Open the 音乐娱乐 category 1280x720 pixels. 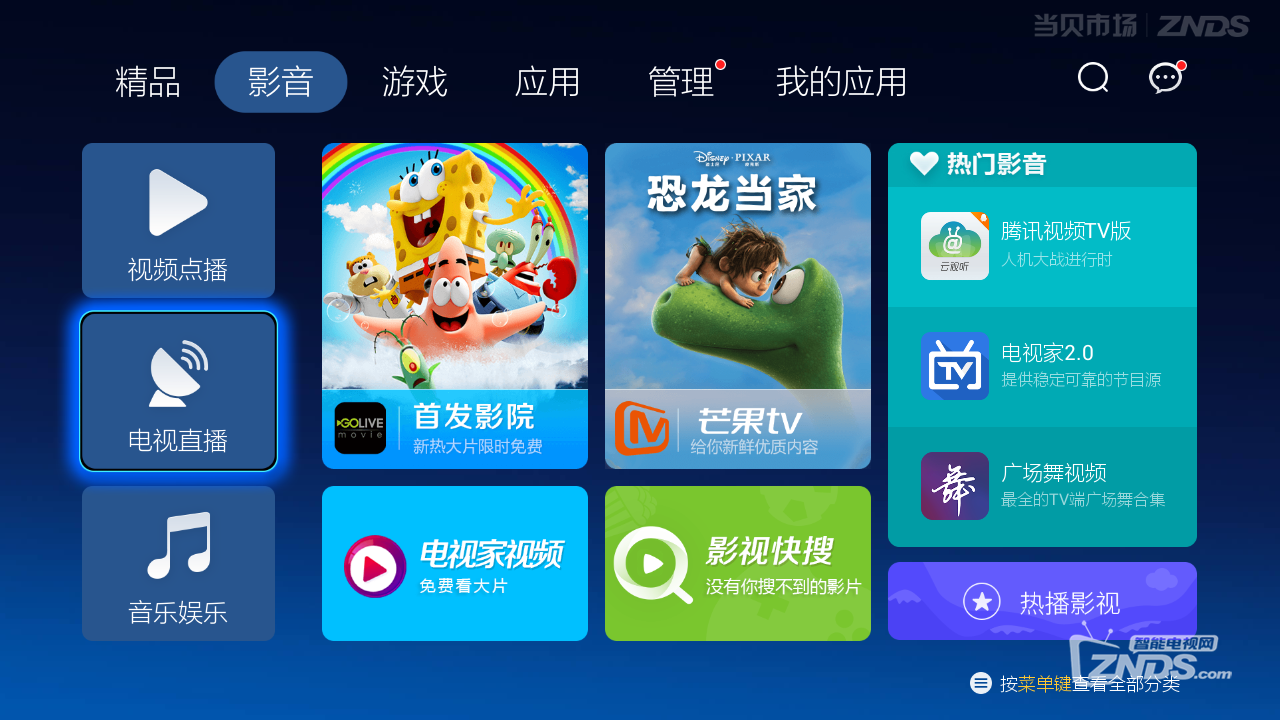click(x=178, y=563)
